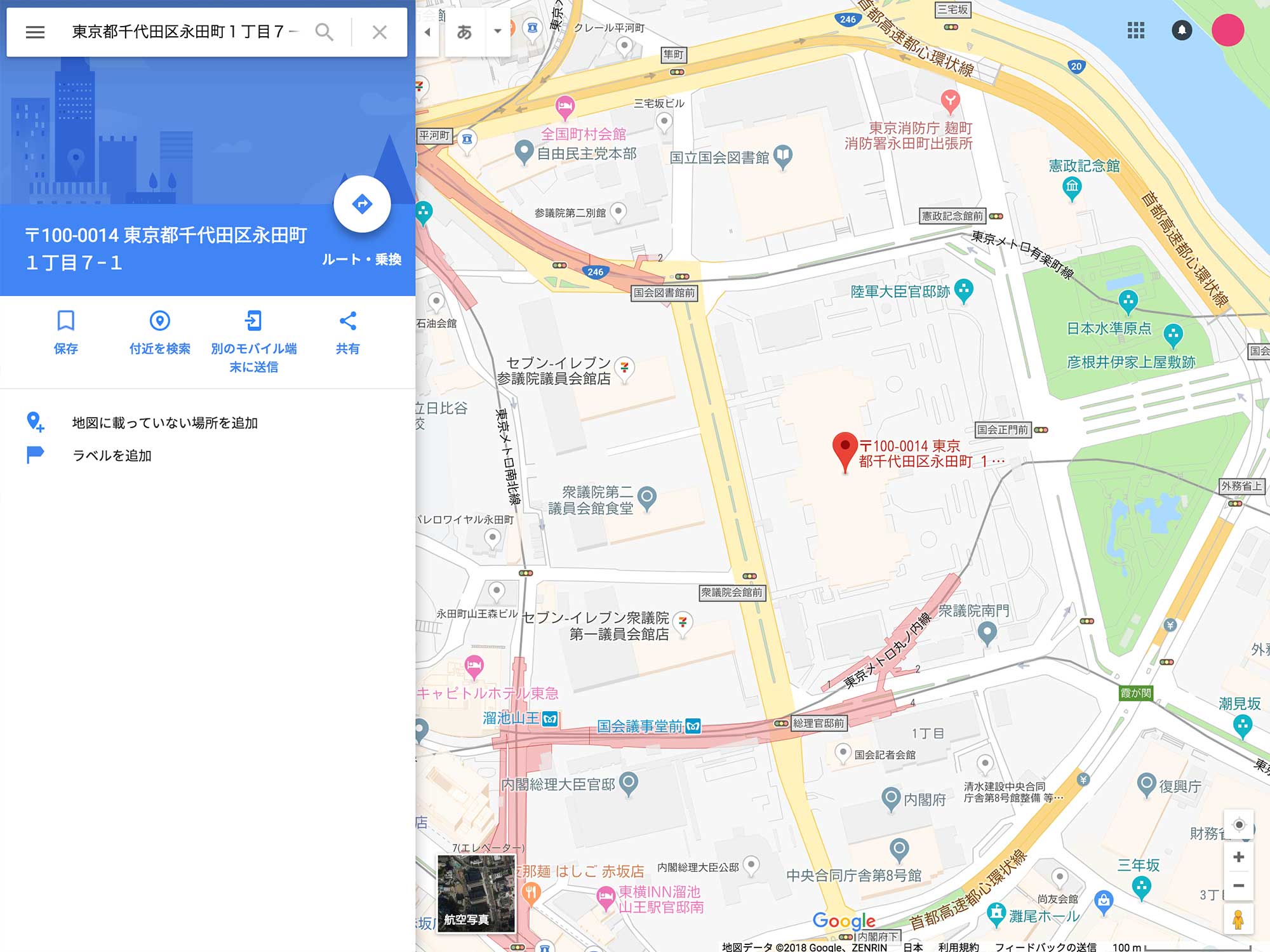Open the Google apps grid

pos(1135,30)
